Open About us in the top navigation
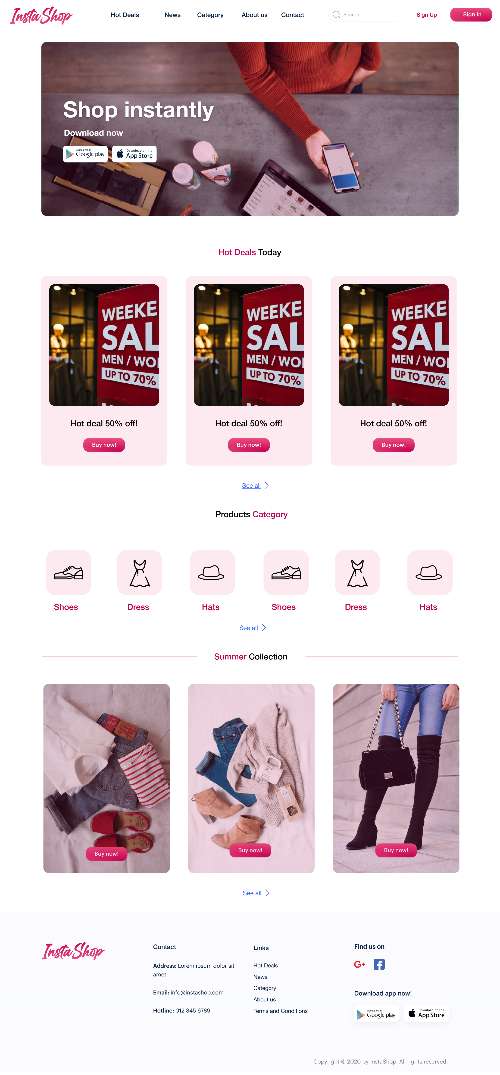 click(x=254, y=14)
